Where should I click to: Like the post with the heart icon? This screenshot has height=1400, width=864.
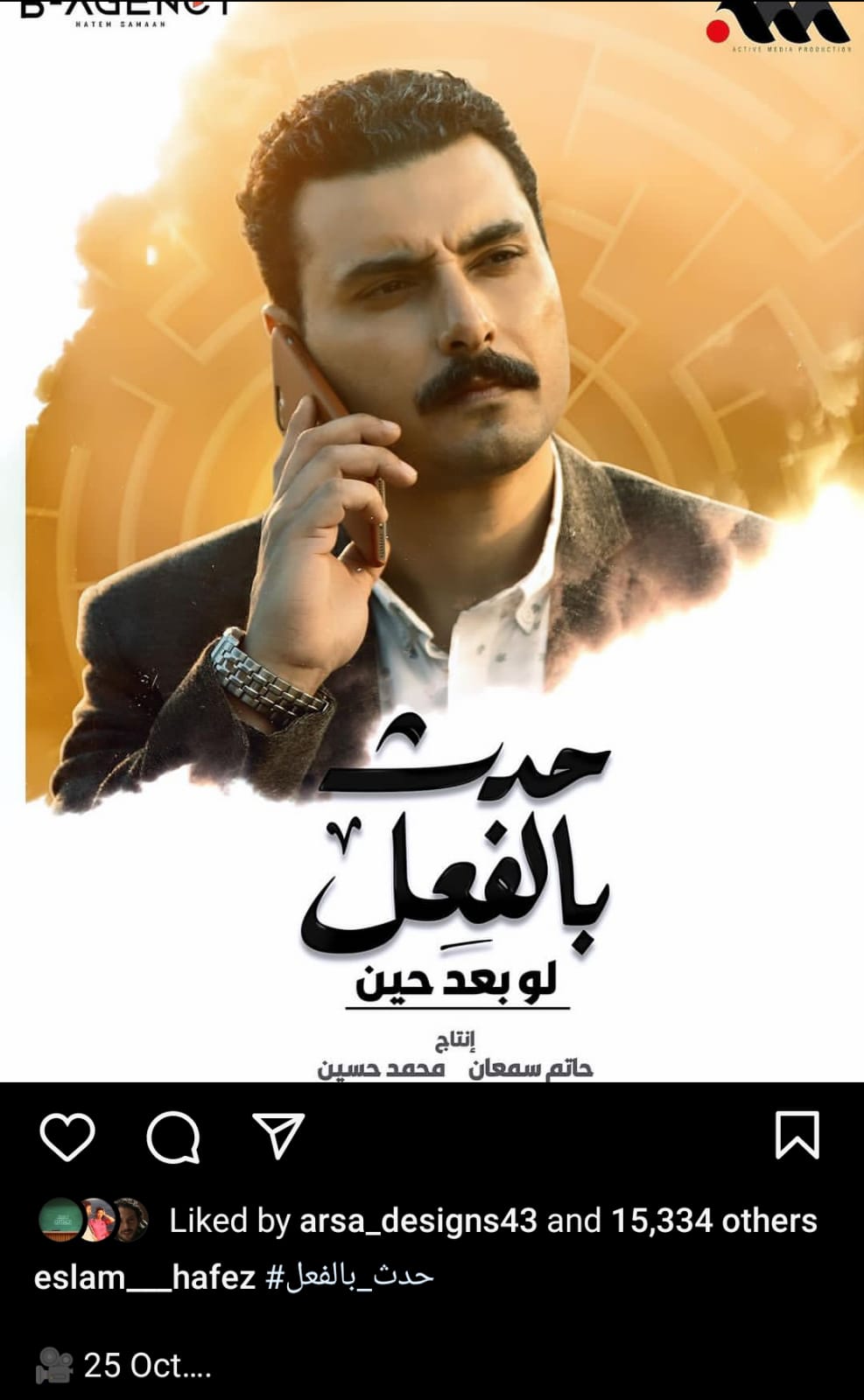67,1137
